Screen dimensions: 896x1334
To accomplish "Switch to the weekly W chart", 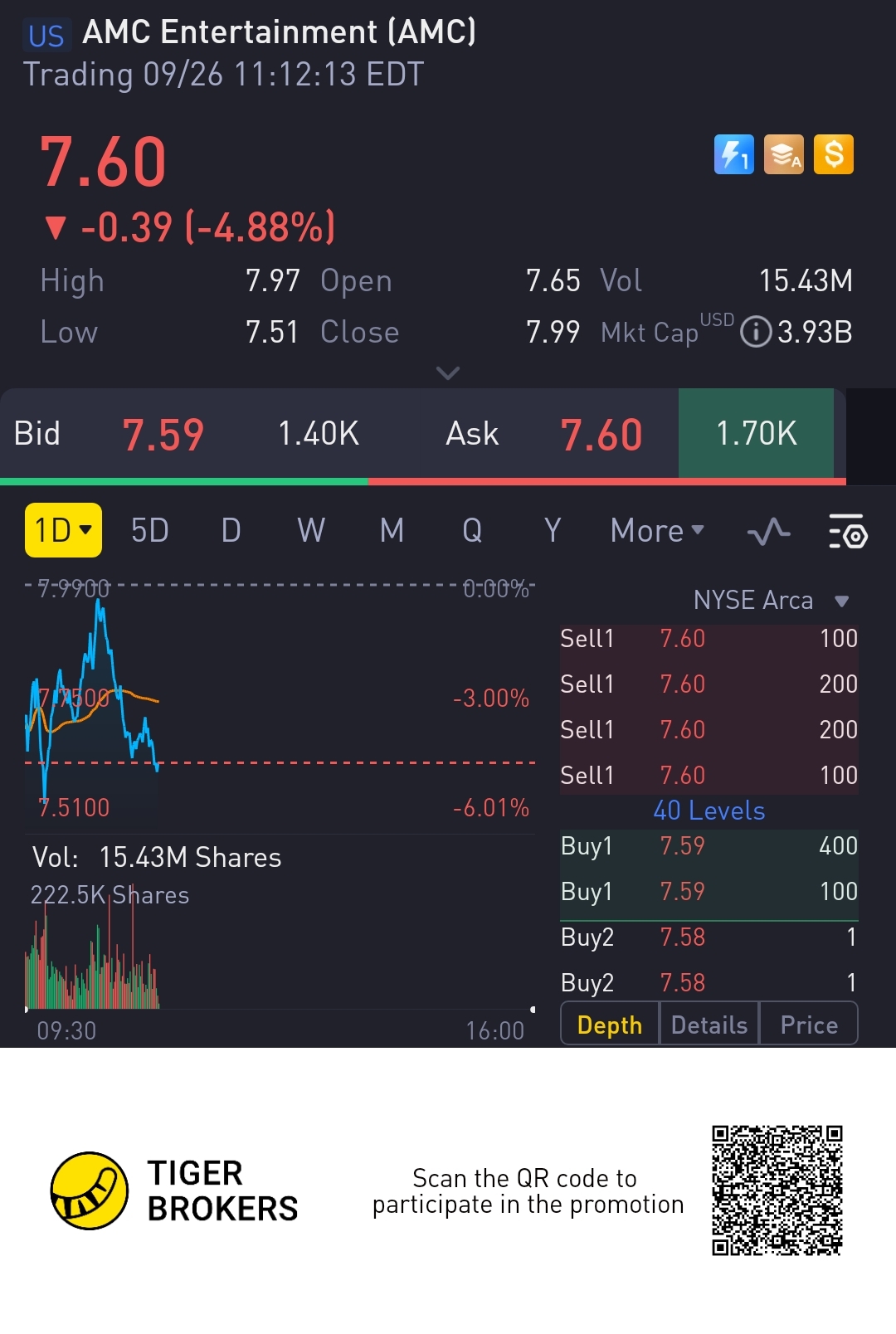I will point(311,530).
